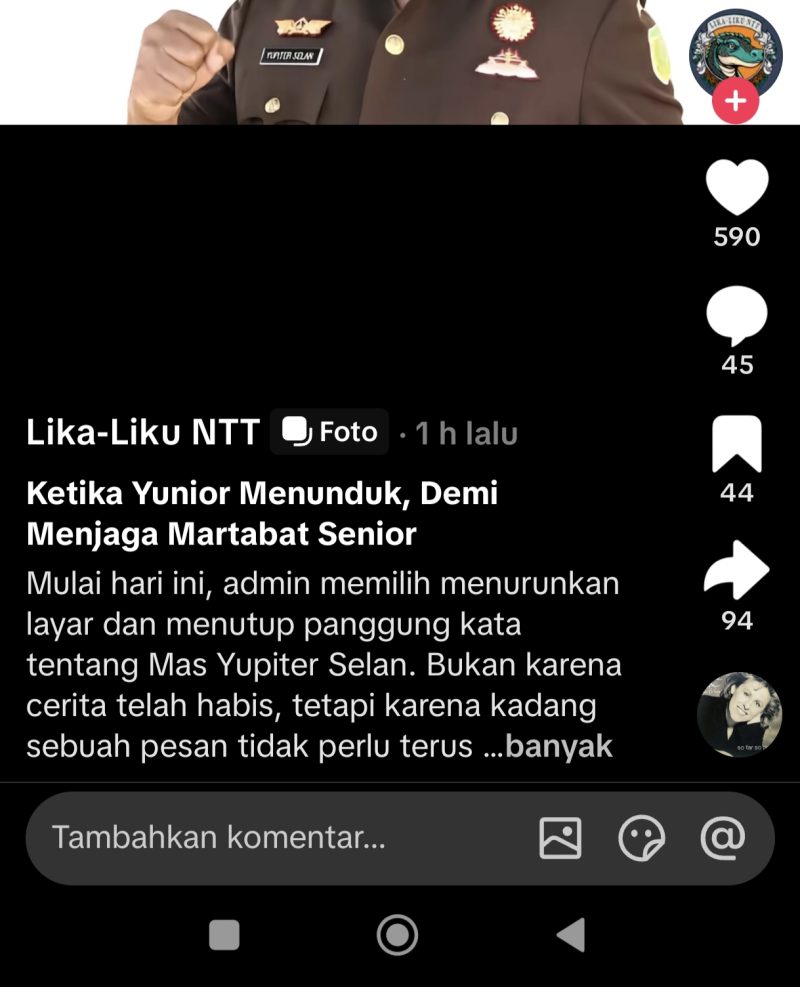Attach an image to the comment

point(560,838)
